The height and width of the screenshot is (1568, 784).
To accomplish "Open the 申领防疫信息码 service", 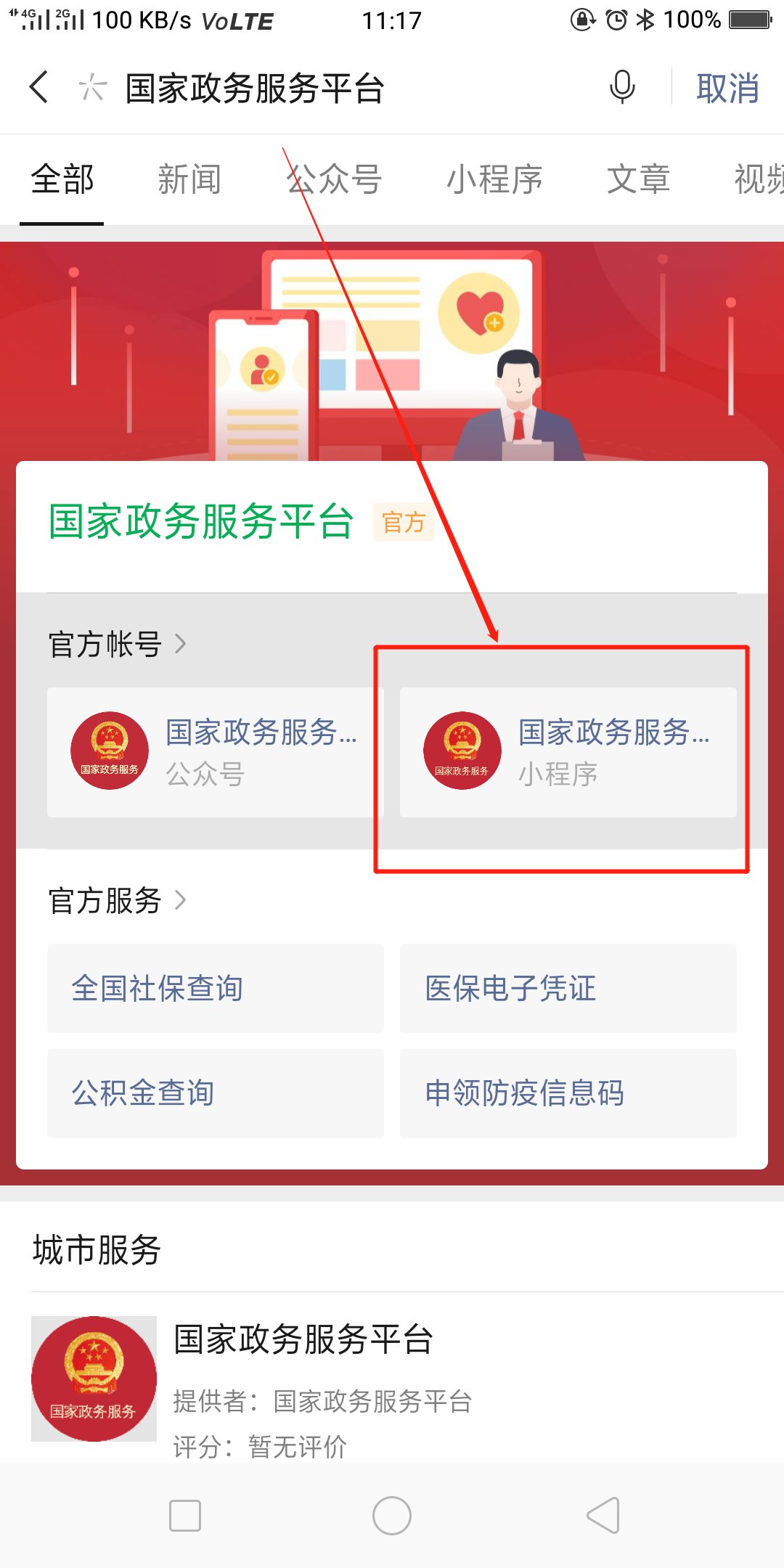I will [568, 1093].
